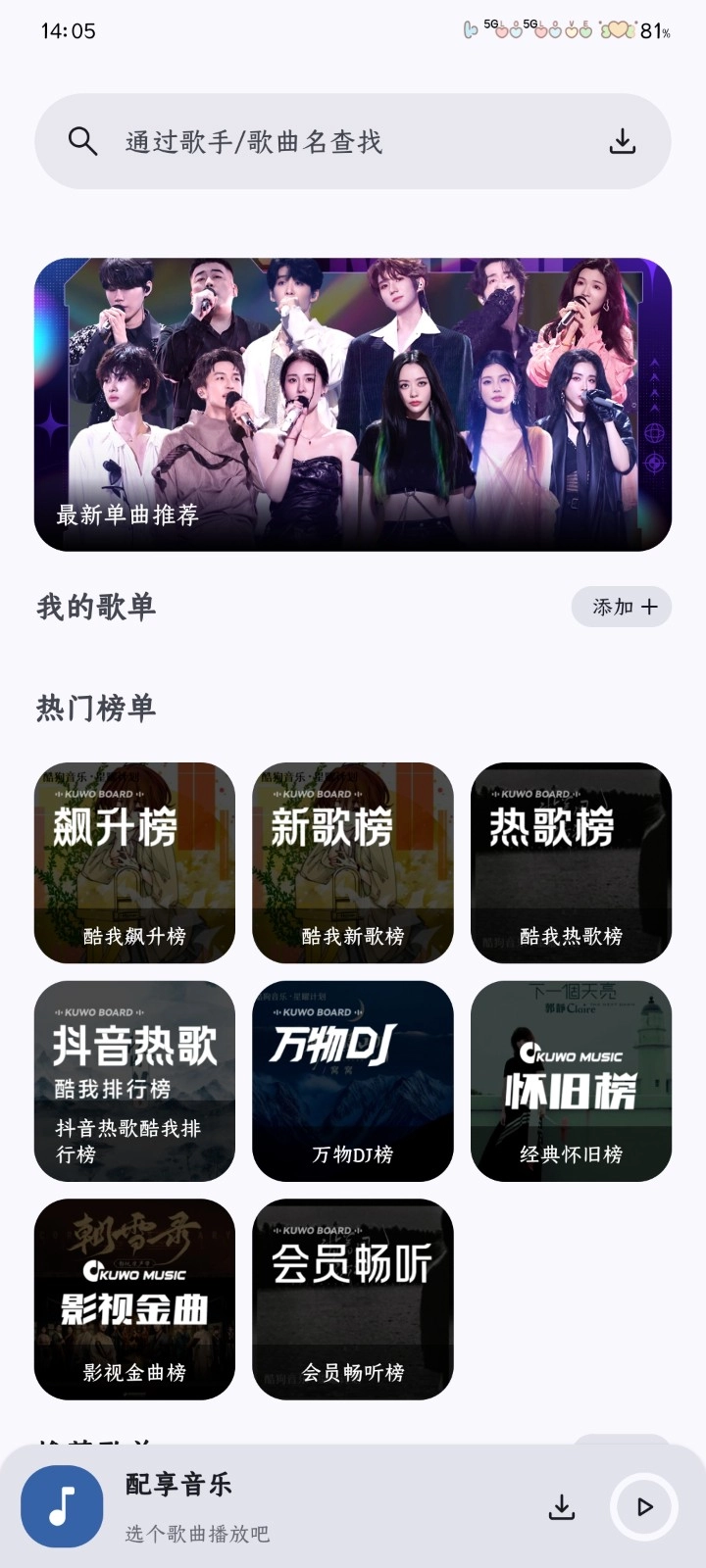
Task: Open the download manager icon beside search bar
Action: 623,141
